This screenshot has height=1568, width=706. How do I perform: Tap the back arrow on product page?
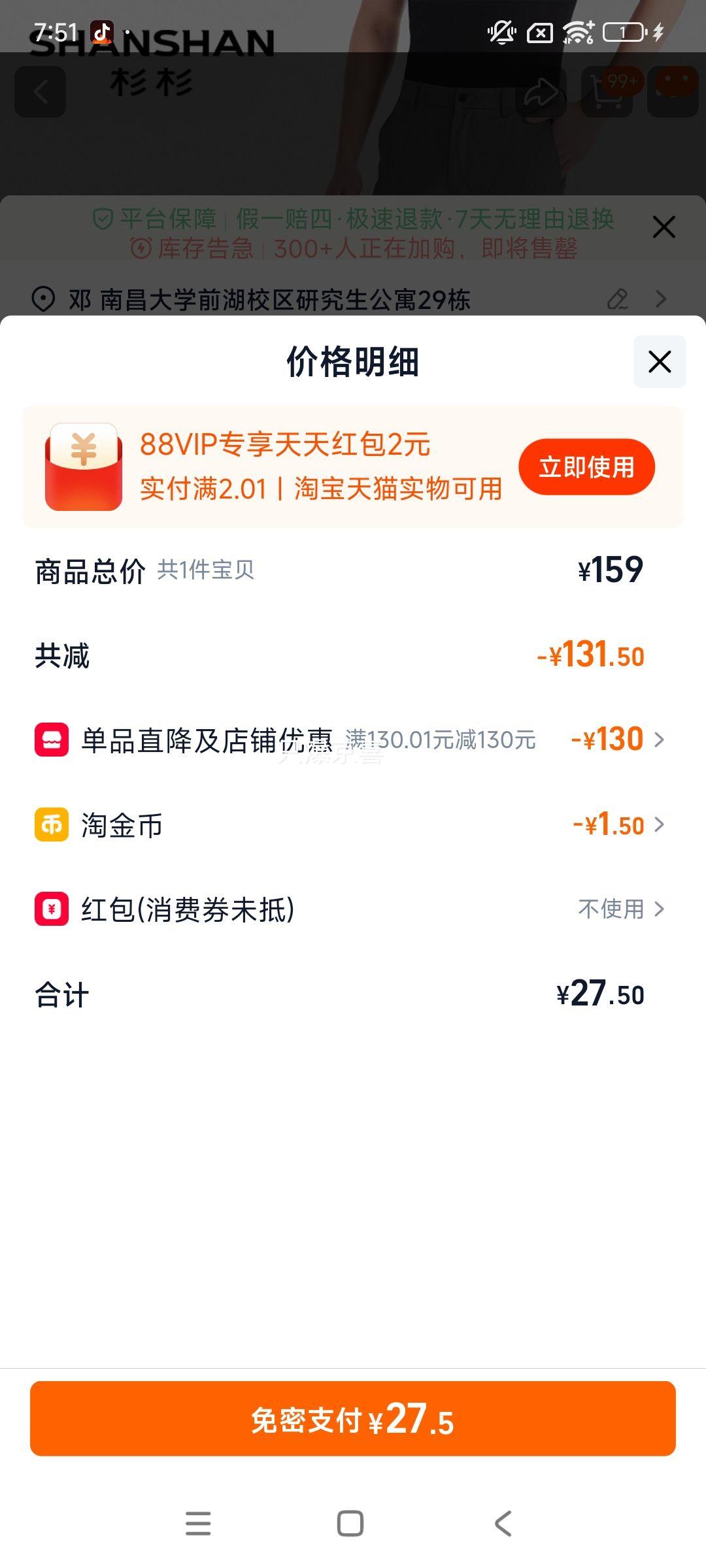(x=41, y=91)
